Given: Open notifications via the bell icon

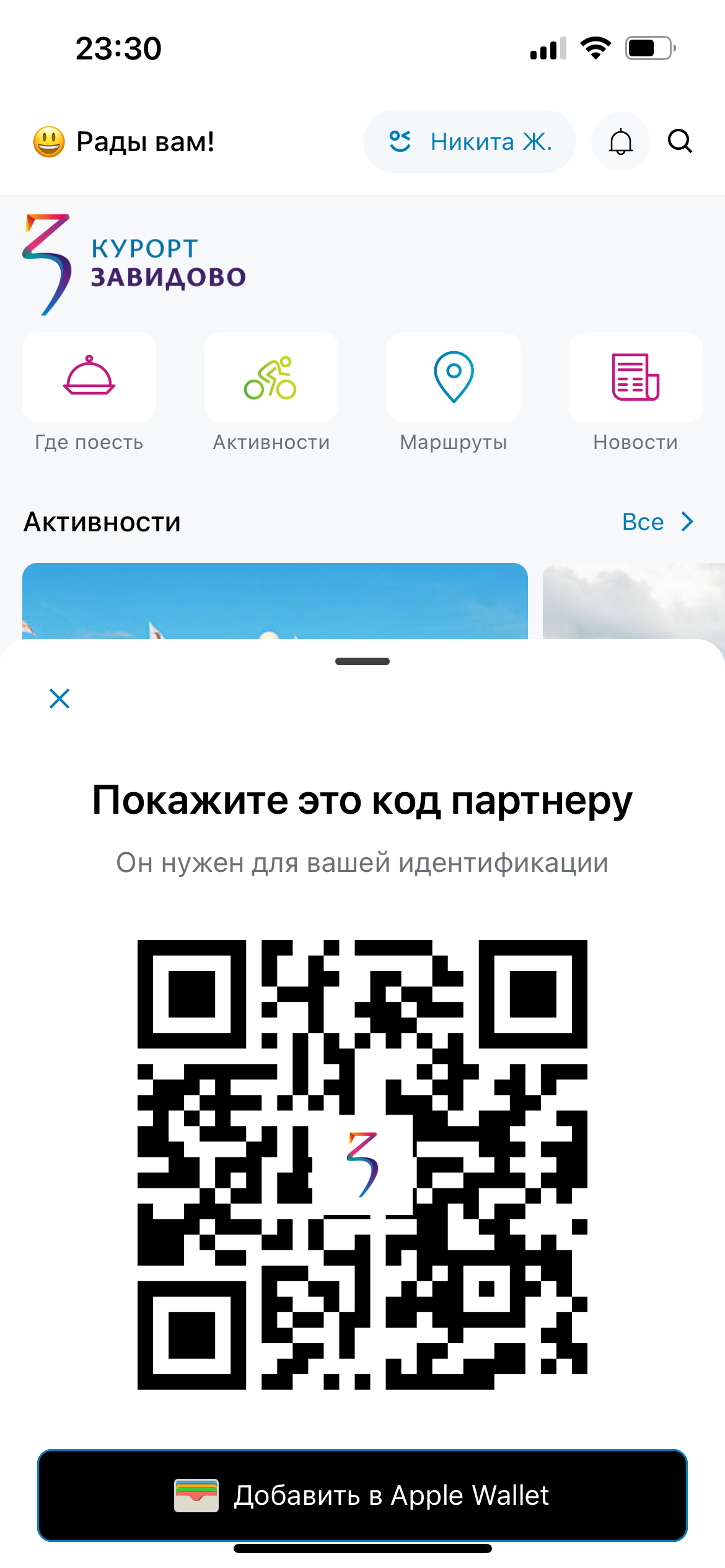Looking at the screenshot, I should (620, 141).
